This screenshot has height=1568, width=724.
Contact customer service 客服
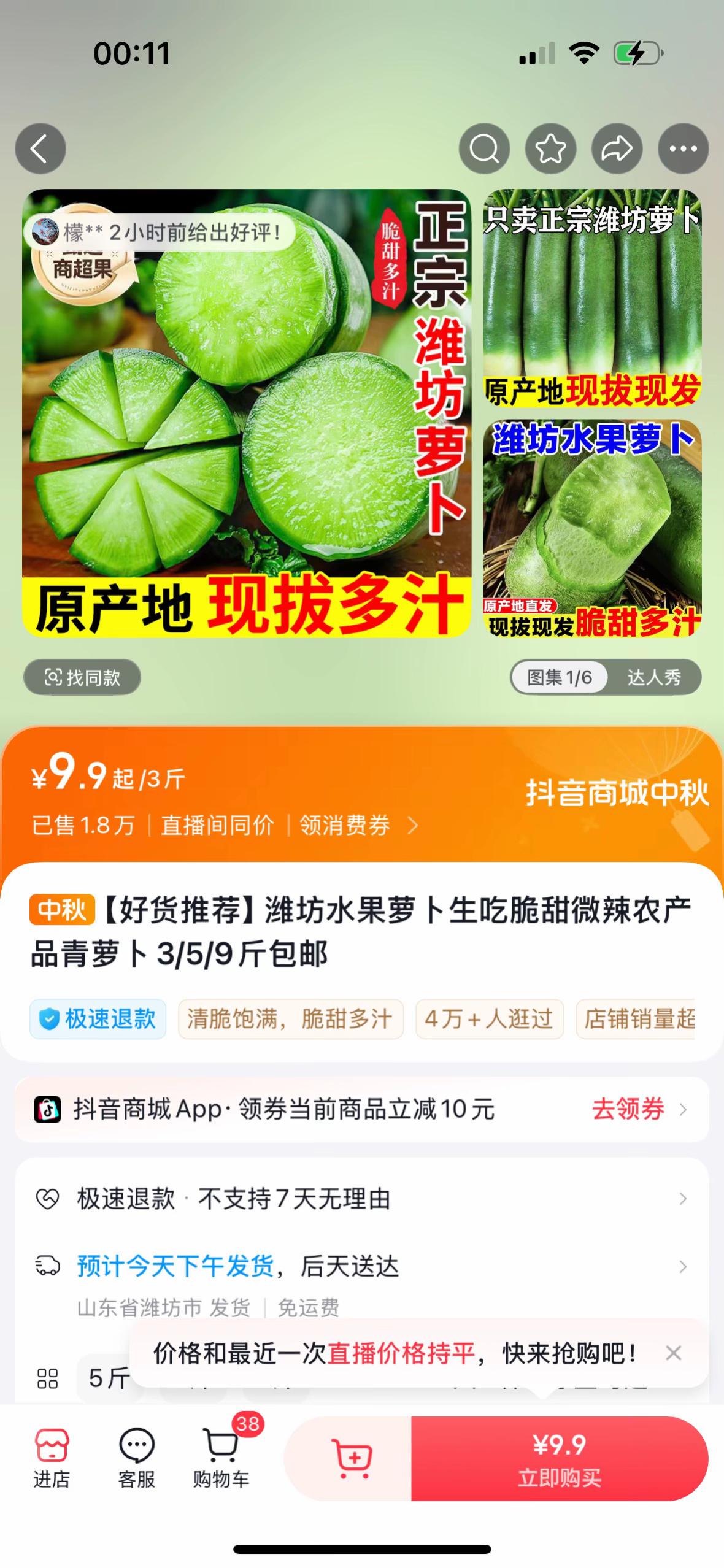(x=136, y=1458)
